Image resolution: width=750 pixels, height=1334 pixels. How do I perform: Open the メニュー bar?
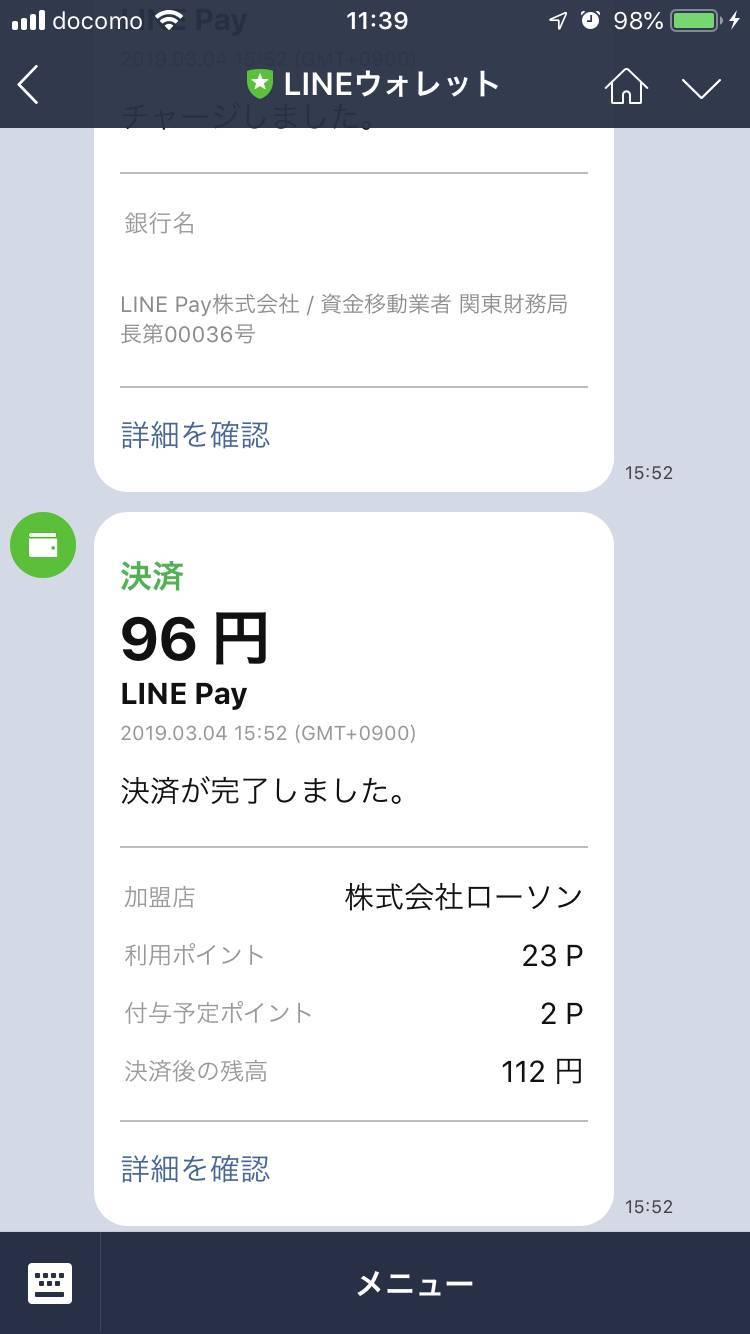[415, 1283]
